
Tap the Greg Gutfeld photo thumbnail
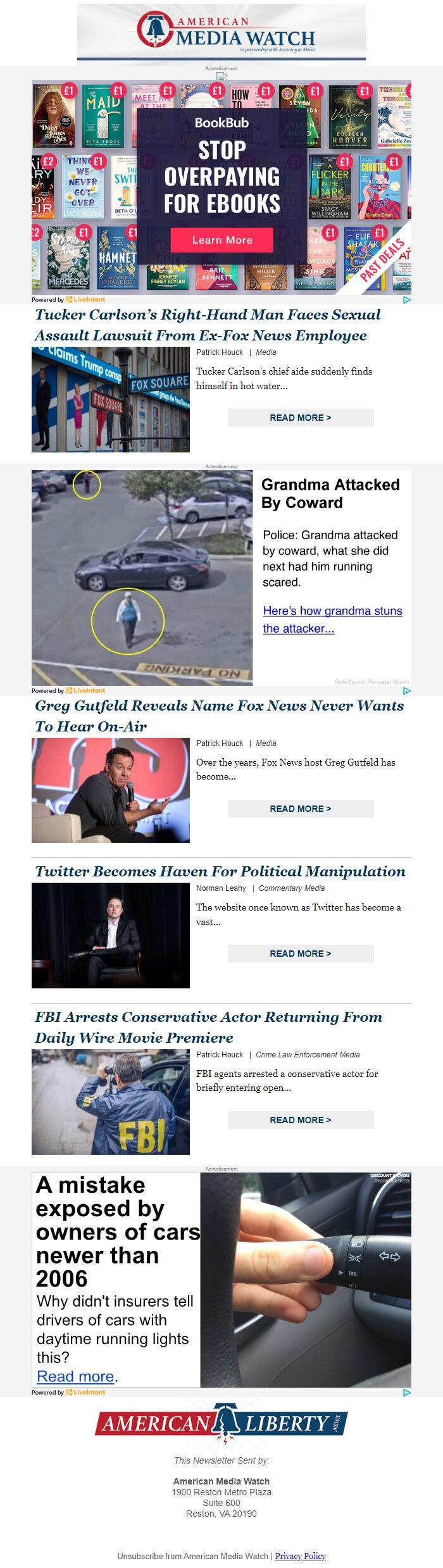tap(111, 790)
